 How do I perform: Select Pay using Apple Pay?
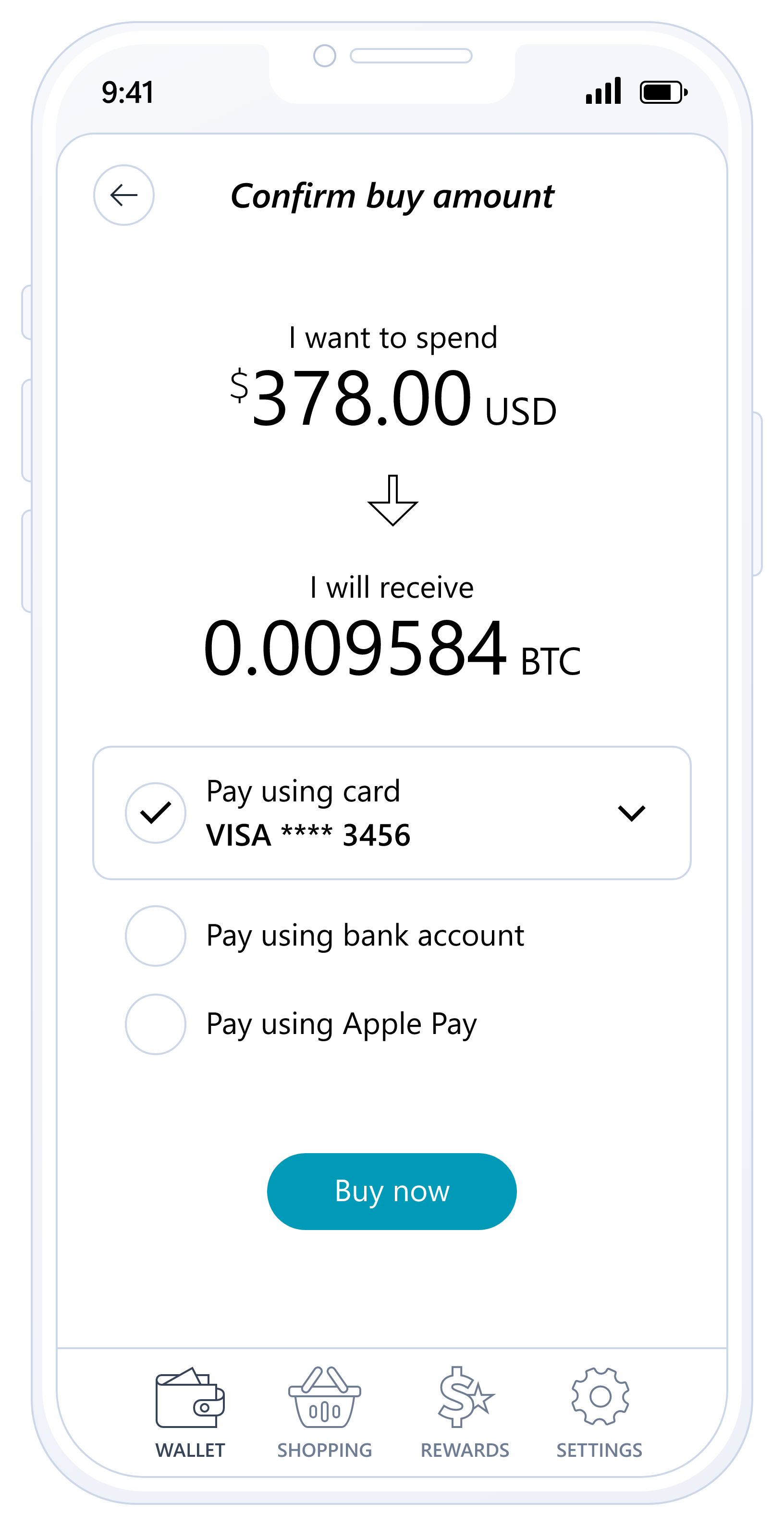point(156,1024)
